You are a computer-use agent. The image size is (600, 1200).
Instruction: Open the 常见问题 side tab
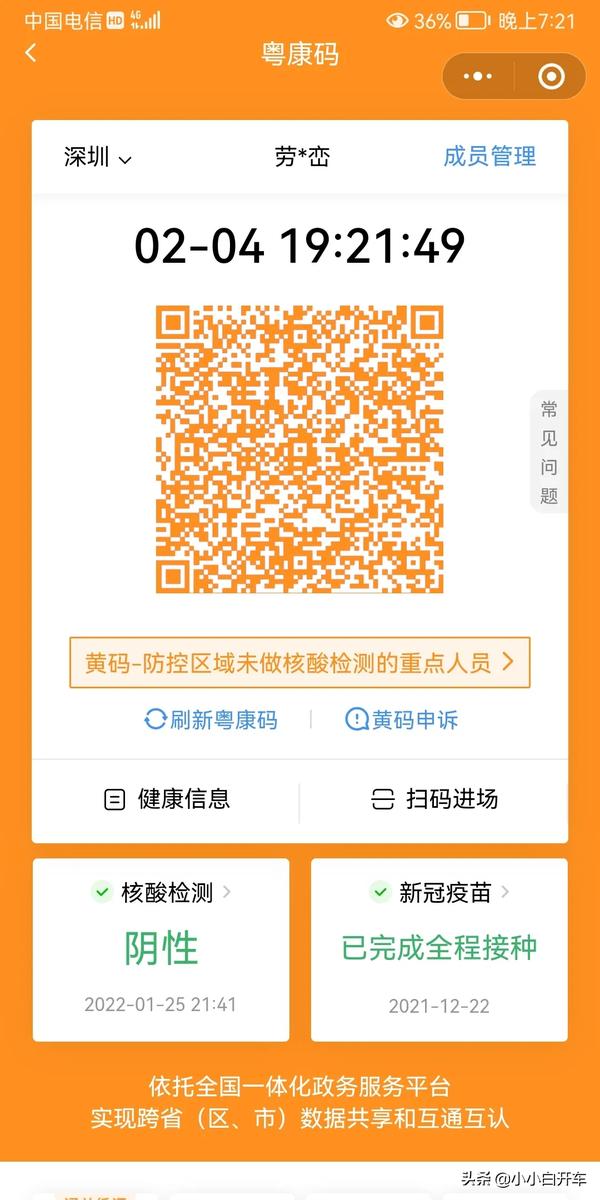click(549, 452)
